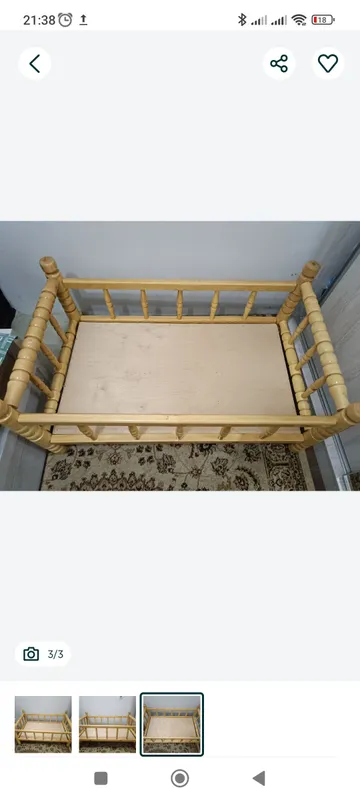This screenshot has width=360, height=800.
Task: Share this listing
Action: [279, 64]
